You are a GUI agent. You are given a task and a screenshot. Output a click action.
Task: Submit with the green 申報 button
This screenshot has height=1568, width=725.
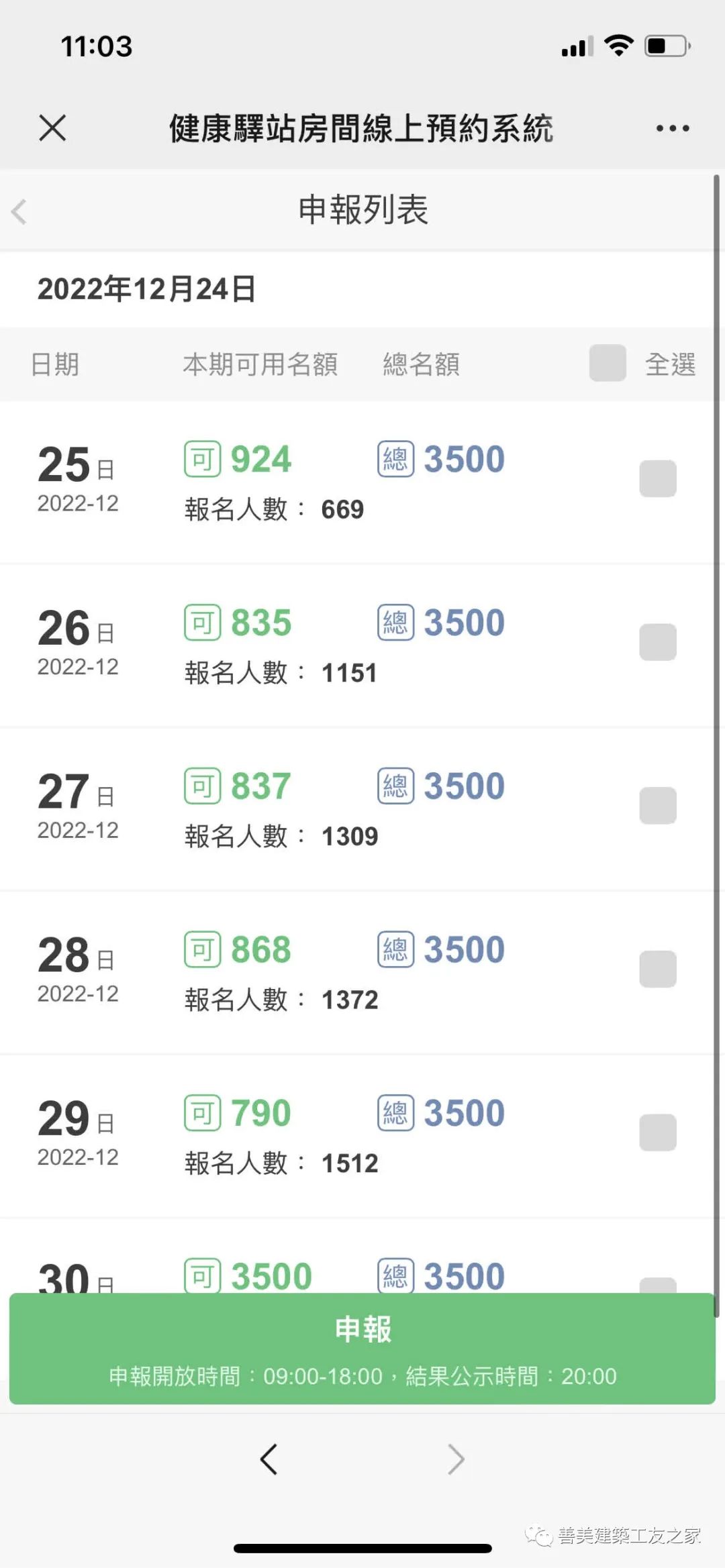click(x=362, y=1349)
